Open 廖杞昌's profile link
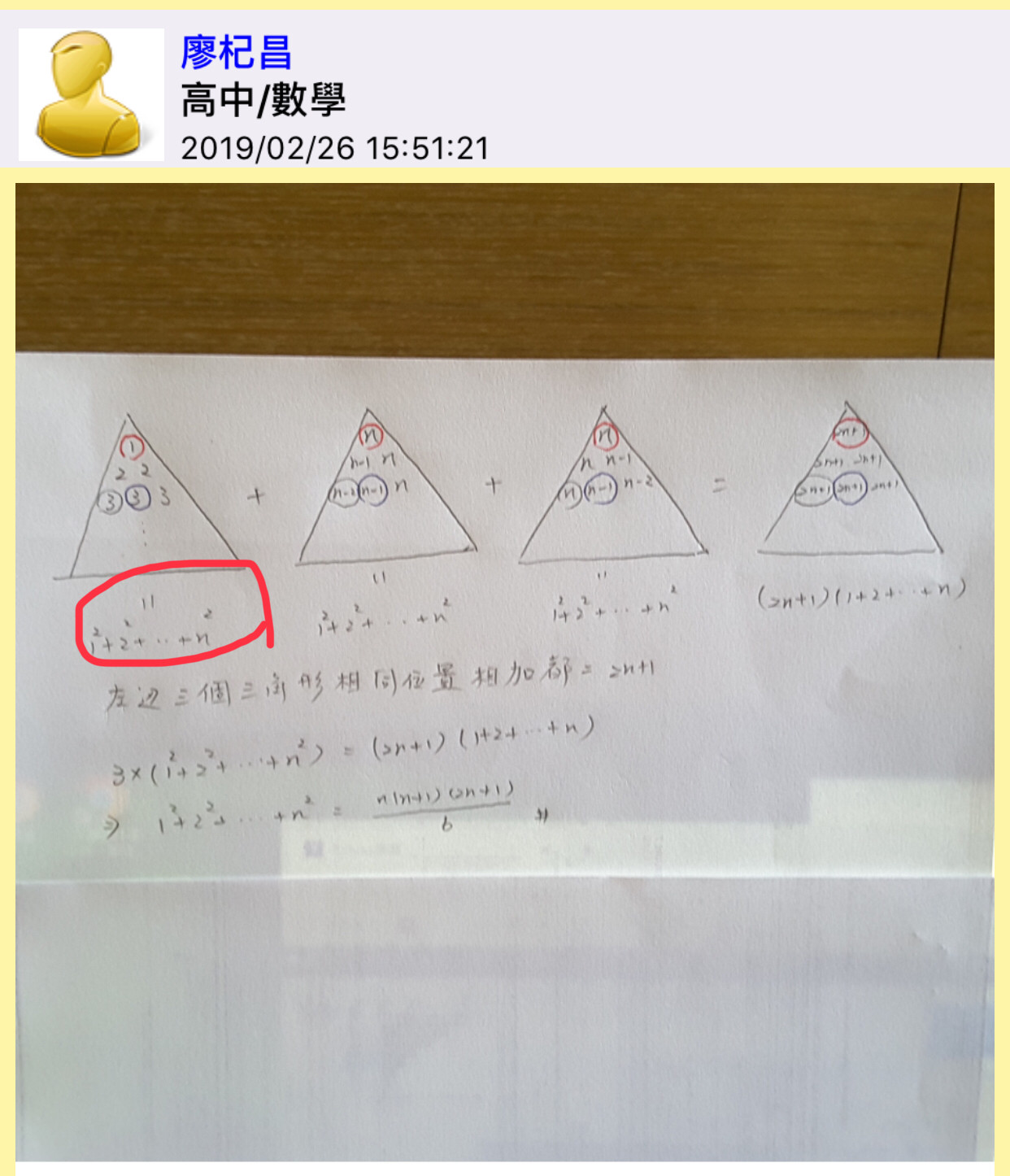1010x1176 pixels. 236,53
